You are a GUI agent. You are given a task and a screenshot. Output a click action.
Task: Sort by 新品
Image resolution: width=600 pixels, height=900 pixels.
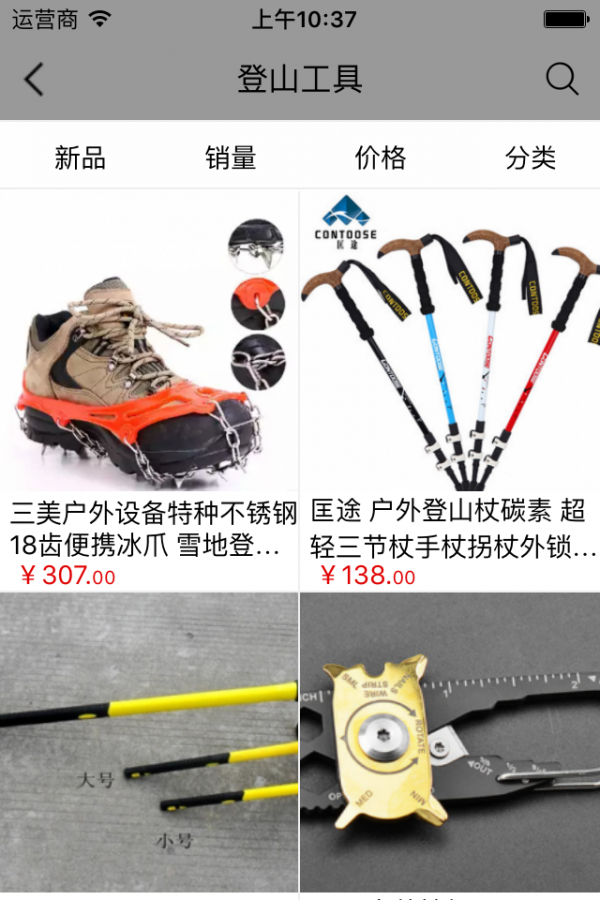pyautogui.click(x=80, y=157)
